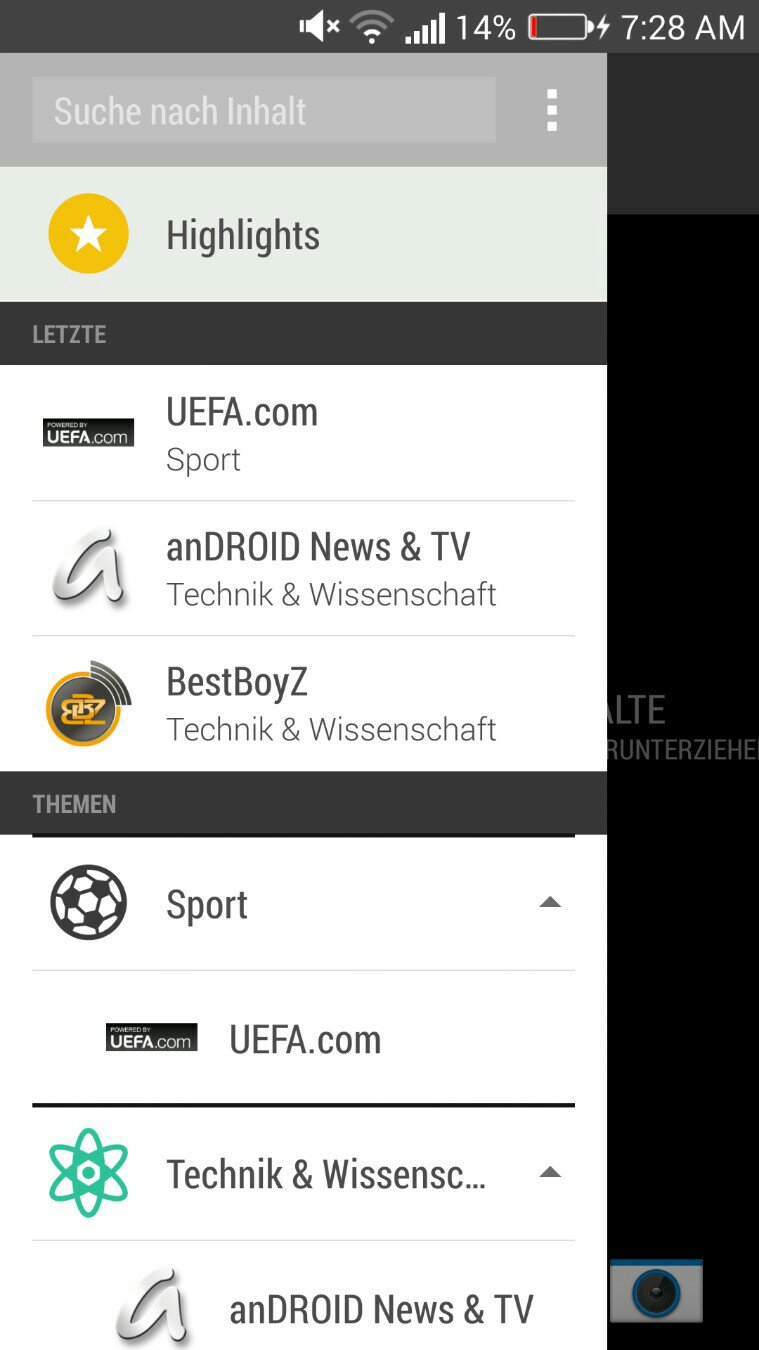Open UEFA.com under the Sport topic
759x1350 pixels.
click(303, 1038)
